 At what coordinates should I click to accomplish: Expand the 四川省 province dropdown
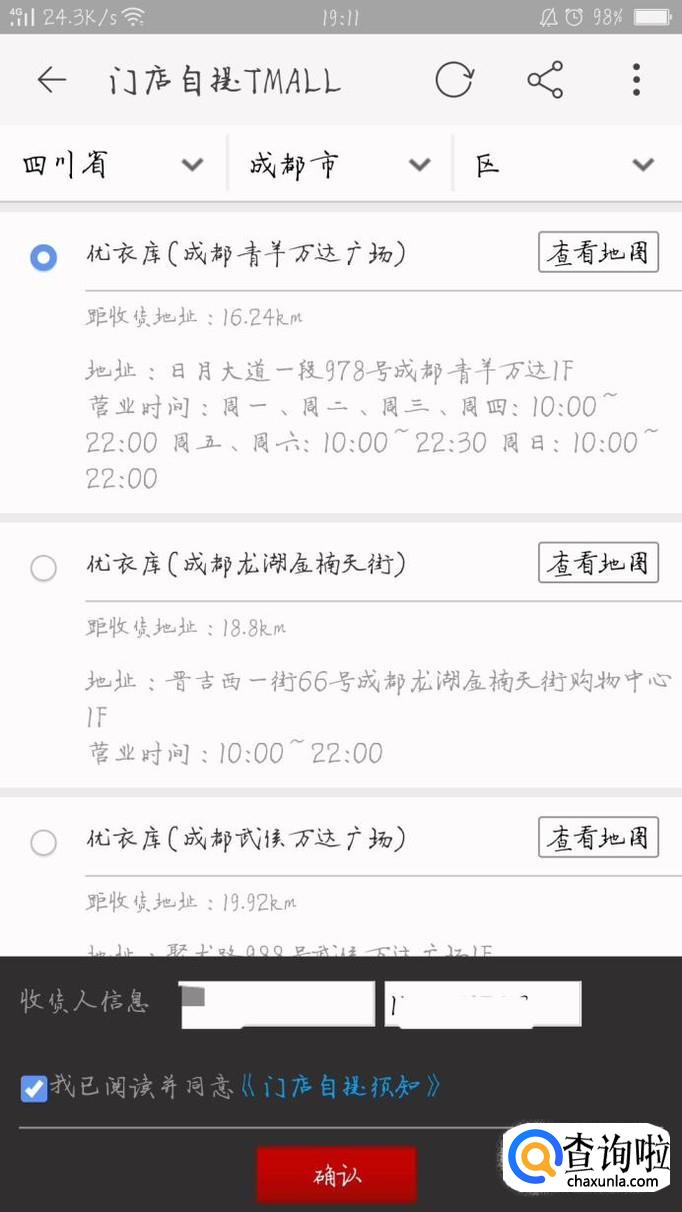point(113,165)
